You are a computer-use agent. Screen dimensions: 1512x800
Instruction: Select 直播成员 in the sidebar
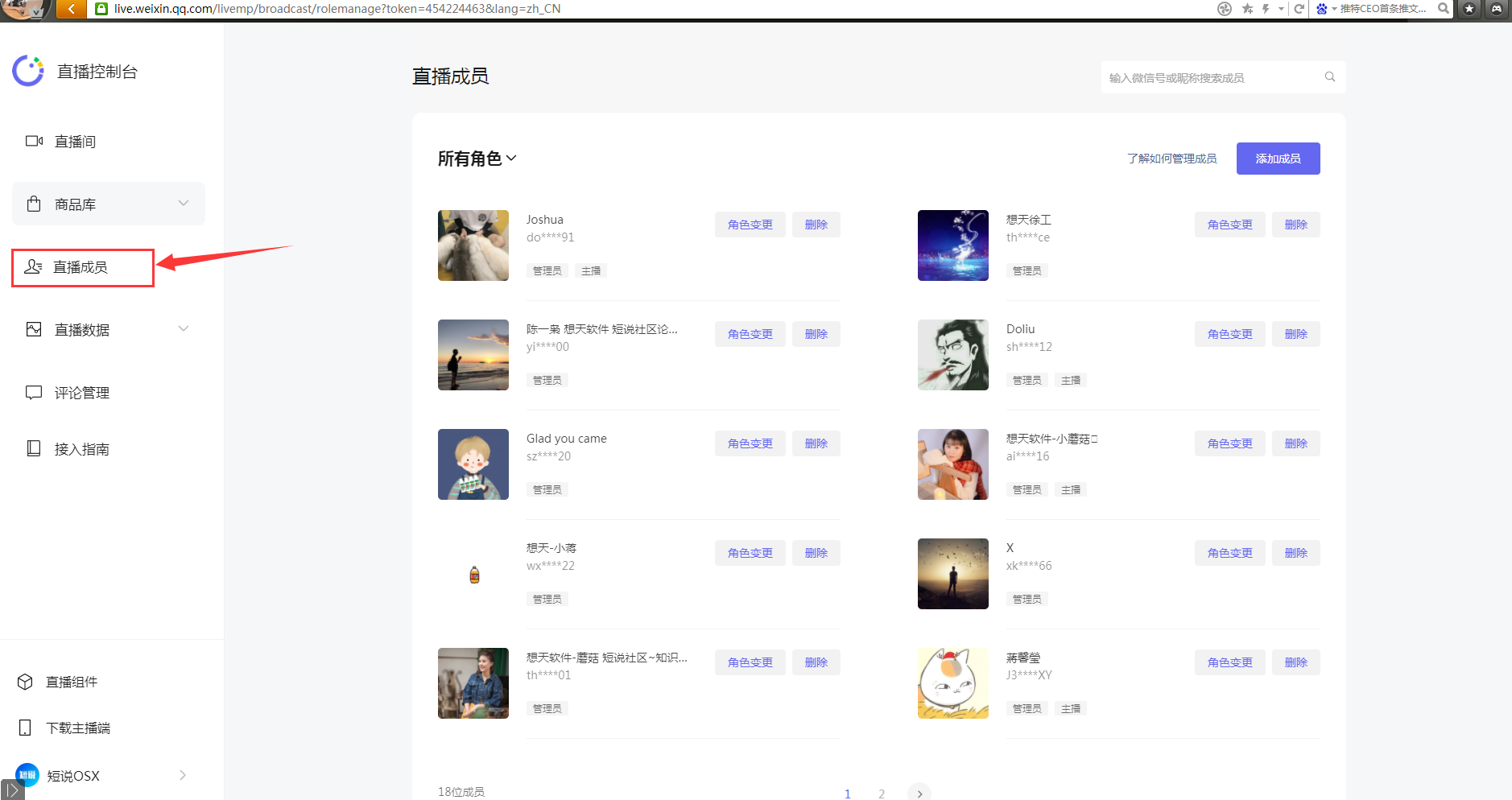83,267
